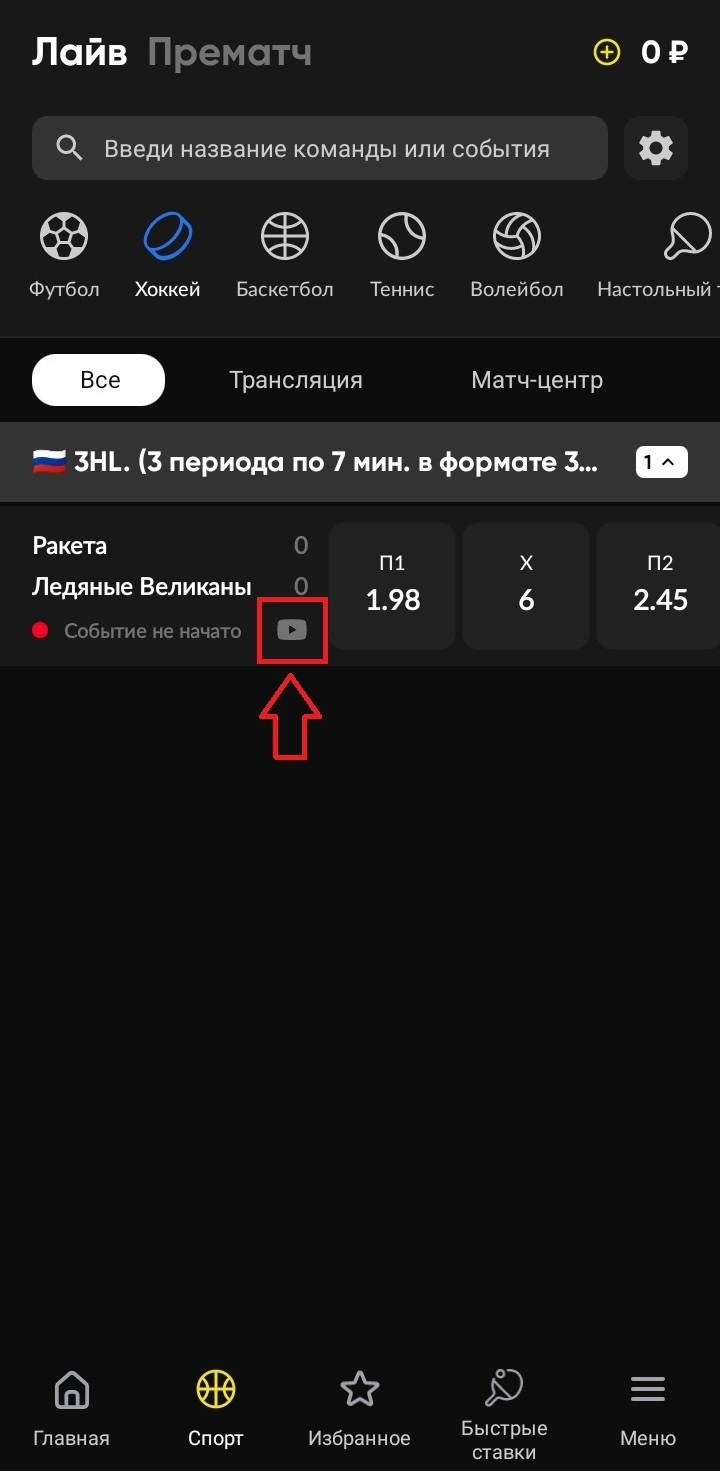The image size is (720, 1471).
Task: Switch to the Прематч tab
Action: (229, 52)
